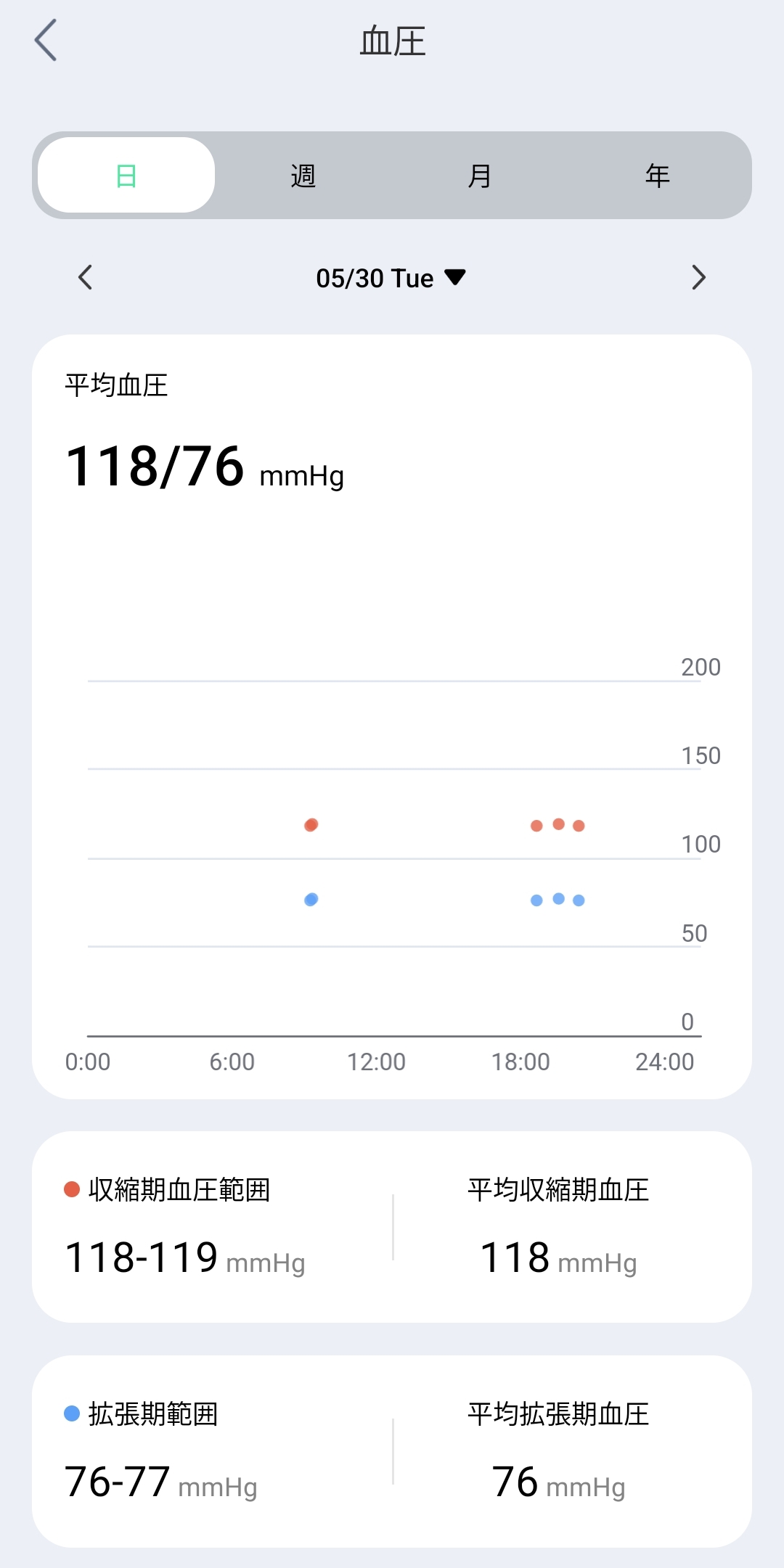Viewport: 784px width, 1568px height.
Task: Select the 日 (day) tab
Action: pyautogui.click(x=126, y=176)
